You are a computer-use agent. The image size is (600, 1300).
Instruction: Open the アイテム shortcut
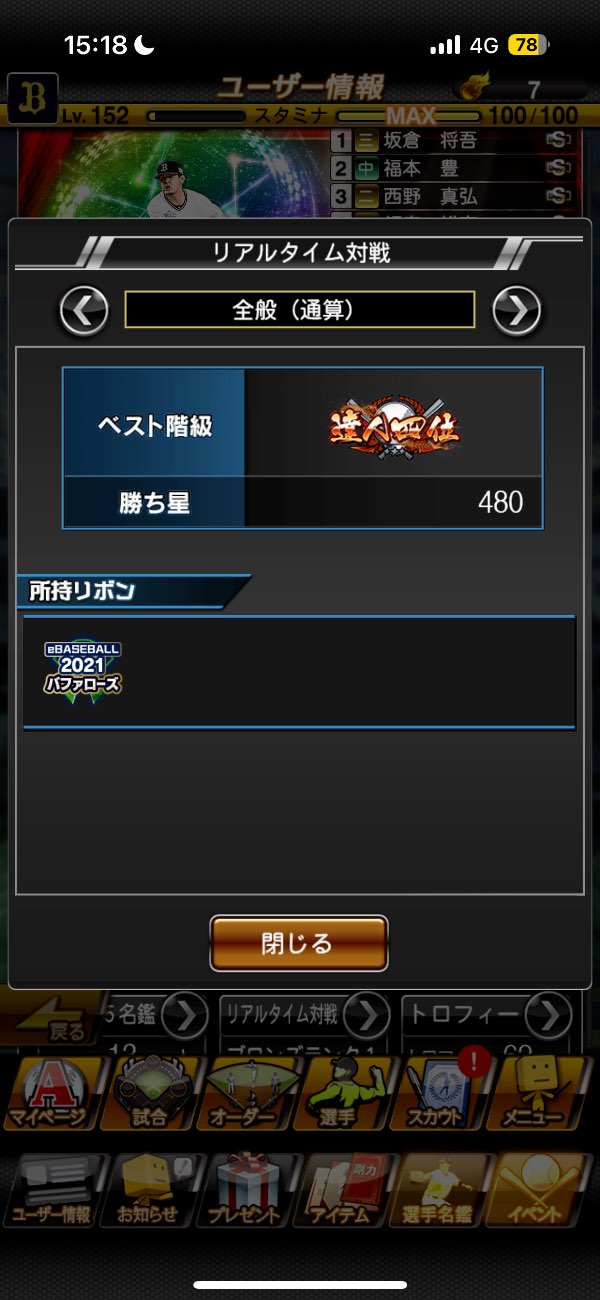[343, 1192]
